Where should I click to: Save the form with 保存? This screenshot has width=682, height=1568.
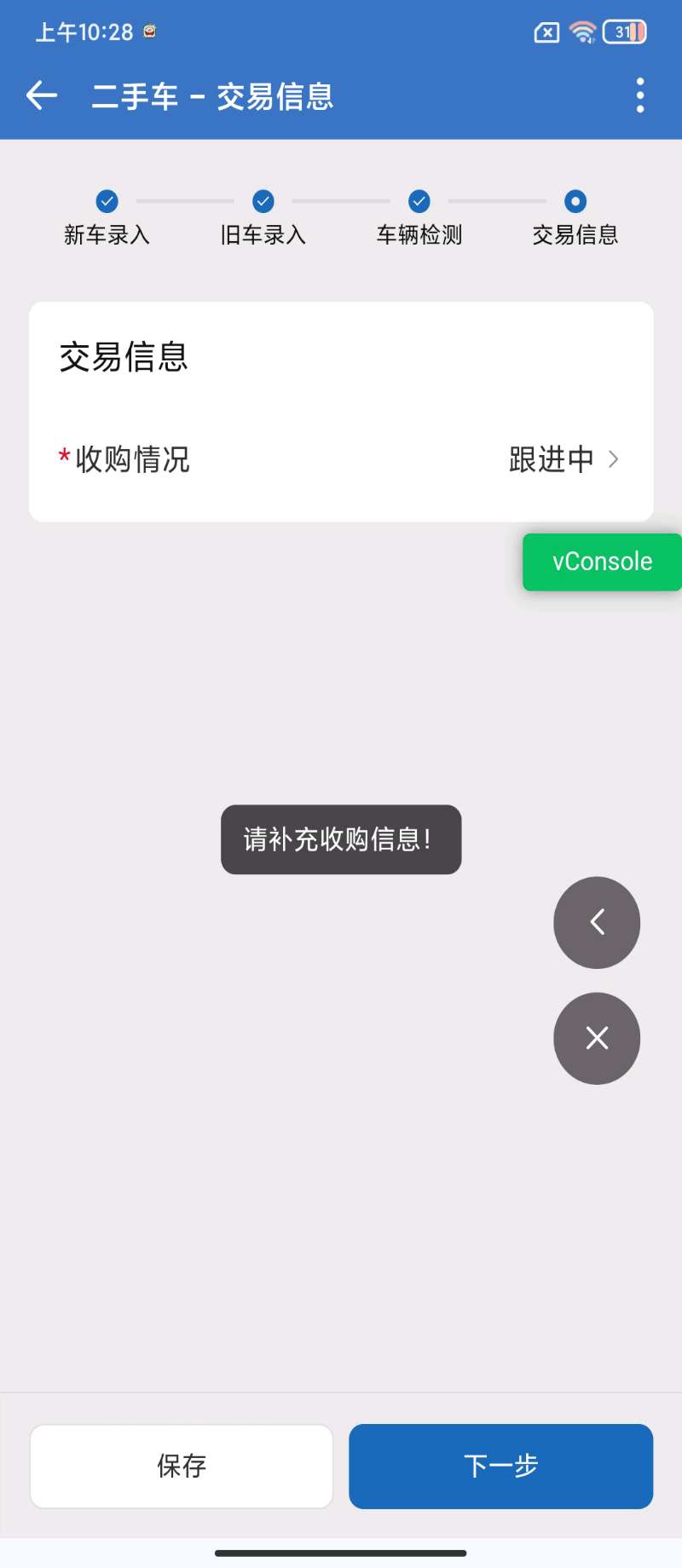click(182, 1466)
